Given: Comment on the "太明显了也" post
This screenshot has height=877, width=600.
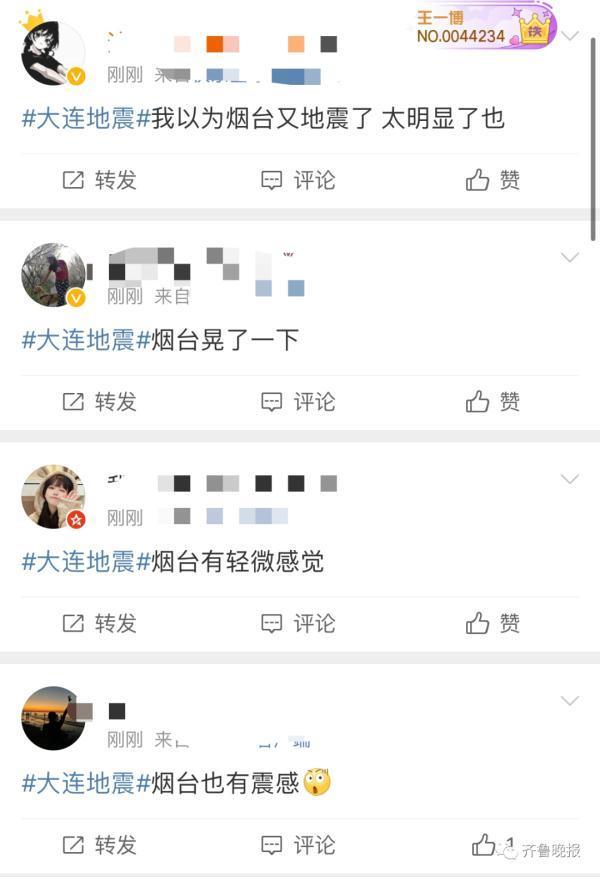Looking at the screenshot, I should click(x=298, y=180).
